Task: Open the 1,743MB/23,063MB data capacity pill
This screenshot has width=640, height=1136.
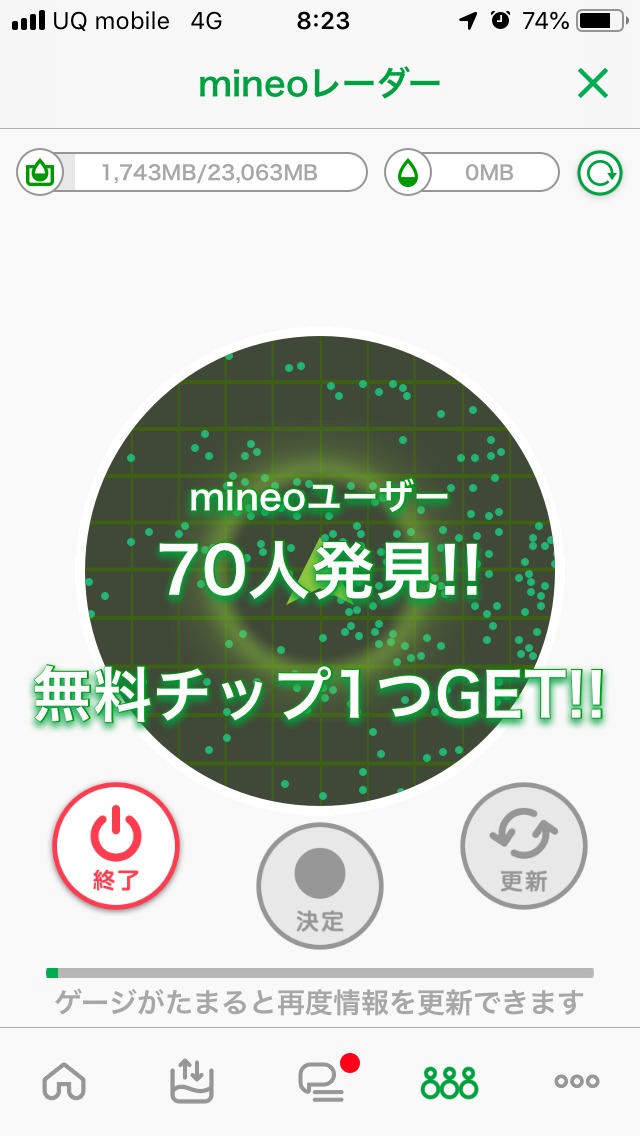Action: pos(192,173)
